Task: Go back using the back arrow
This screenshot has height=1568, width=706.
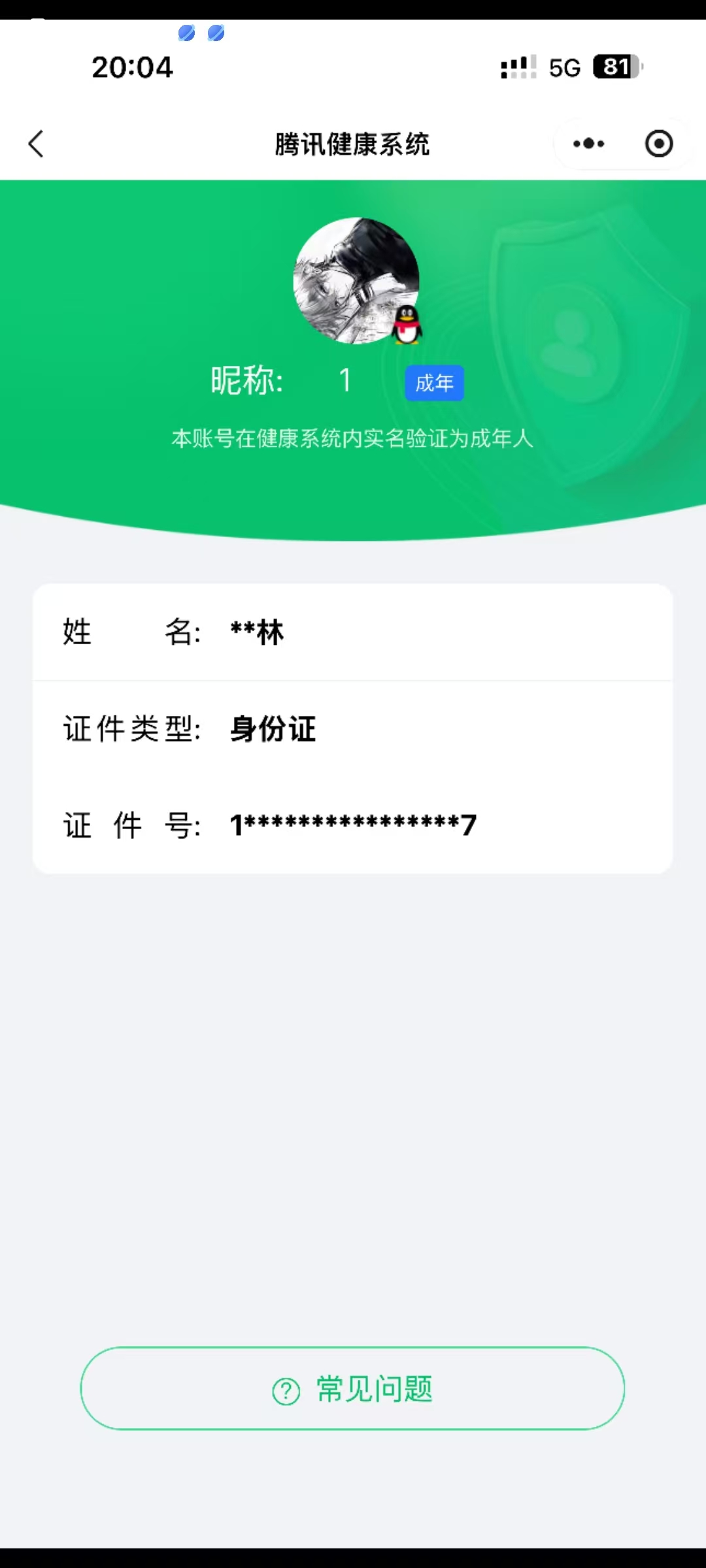Action: point(37,144)
